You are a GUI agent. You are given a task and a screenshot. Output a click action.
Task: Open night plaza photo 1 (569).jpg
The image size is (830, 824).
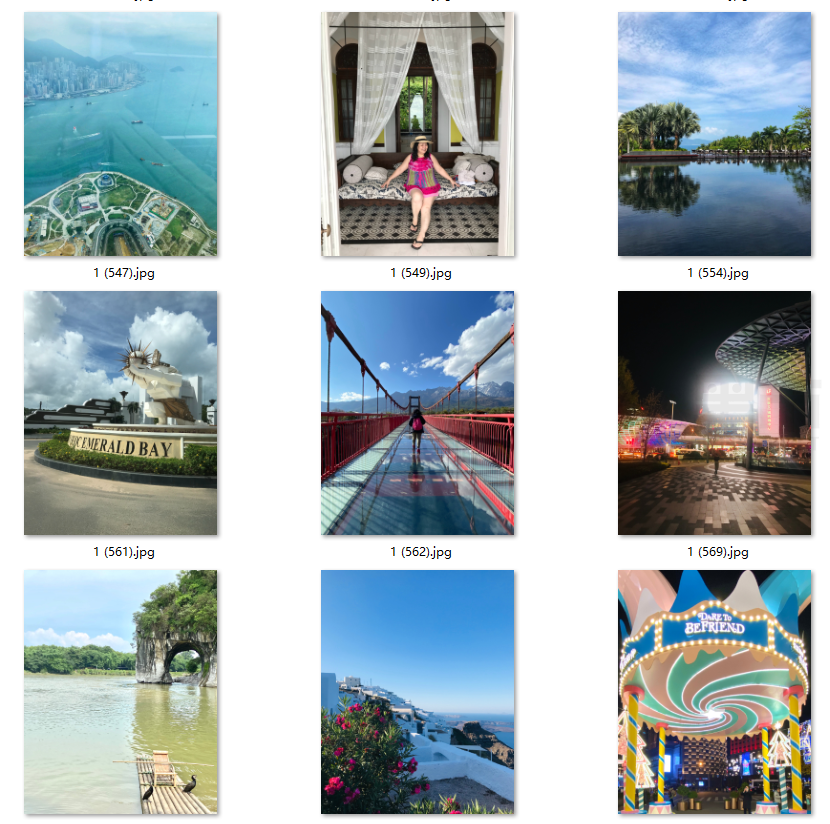714,413
